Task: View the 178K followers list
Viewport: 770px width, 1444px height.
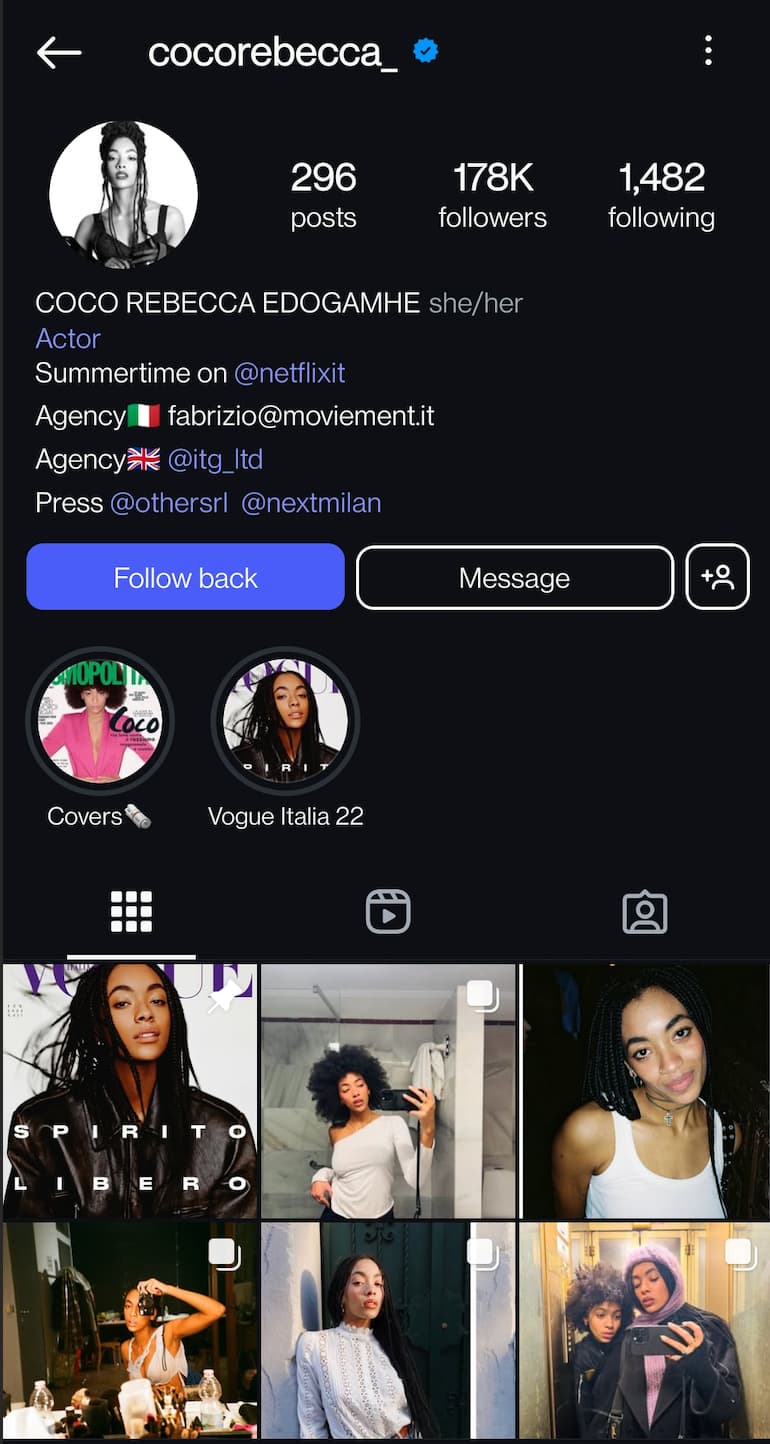Action: click(x=492, y=196)
